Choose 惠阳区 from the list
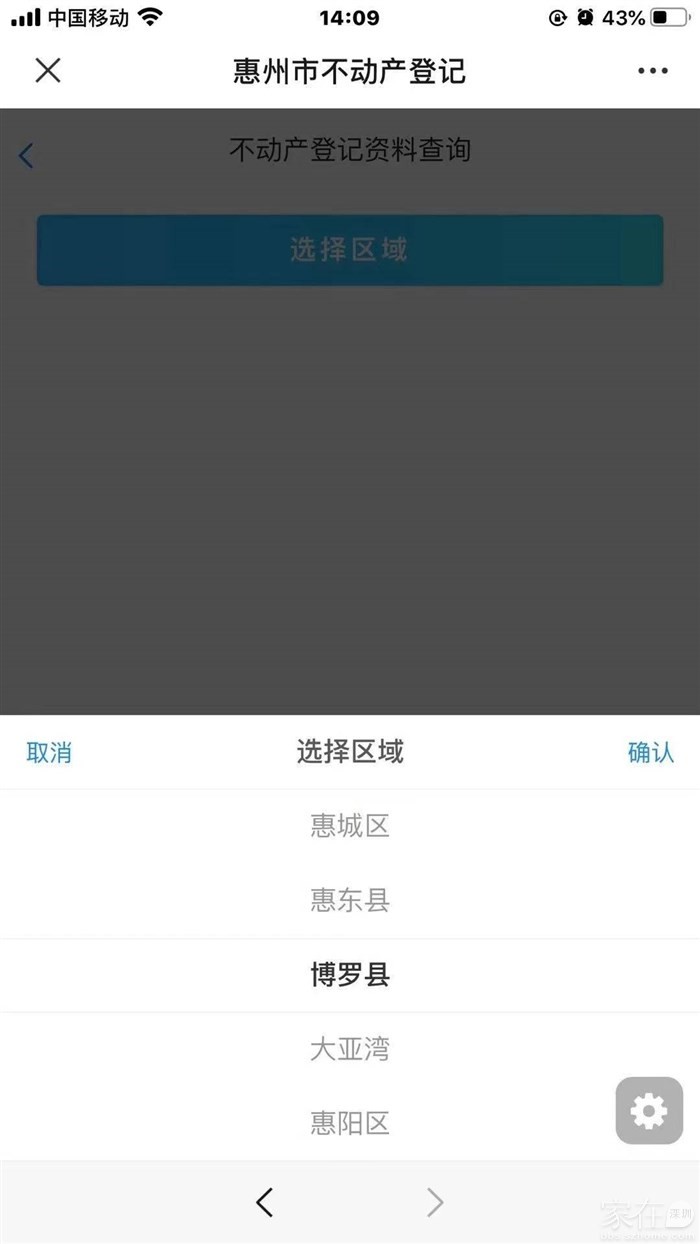The image size is (700, 1244). (349, 1123)
